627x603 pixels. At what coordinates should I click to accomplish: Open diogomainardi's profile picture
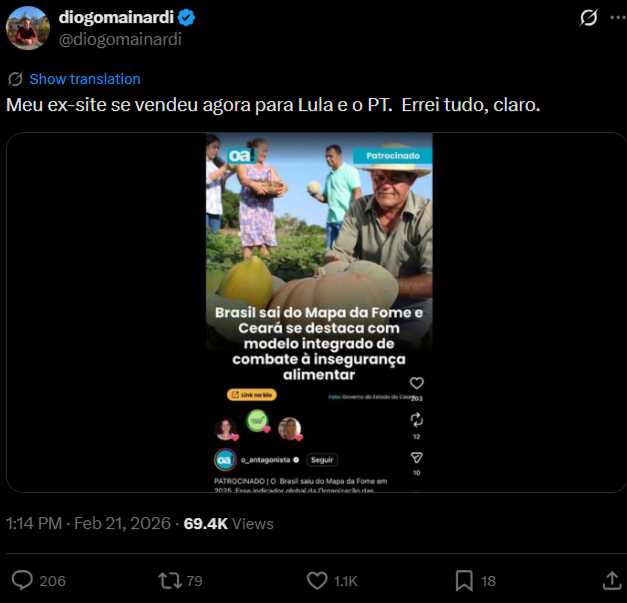pyautogui.click(x=27, y=27)
